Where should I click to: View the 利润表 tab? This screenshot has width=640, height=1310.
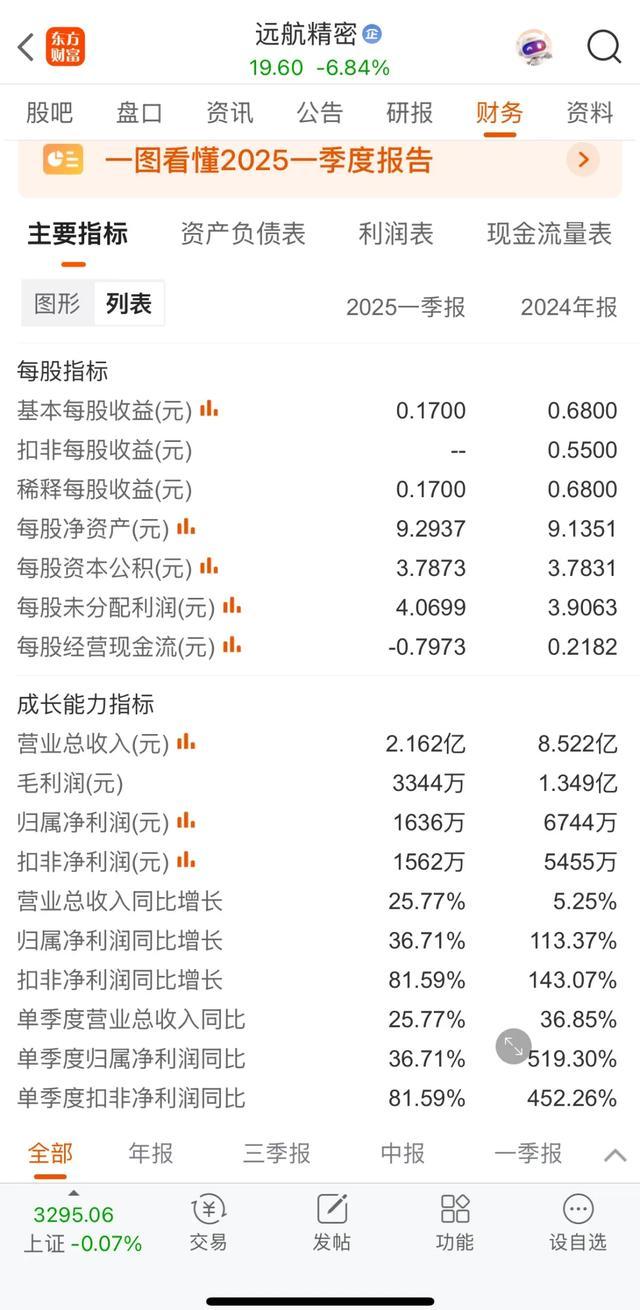tap(396, 234)
